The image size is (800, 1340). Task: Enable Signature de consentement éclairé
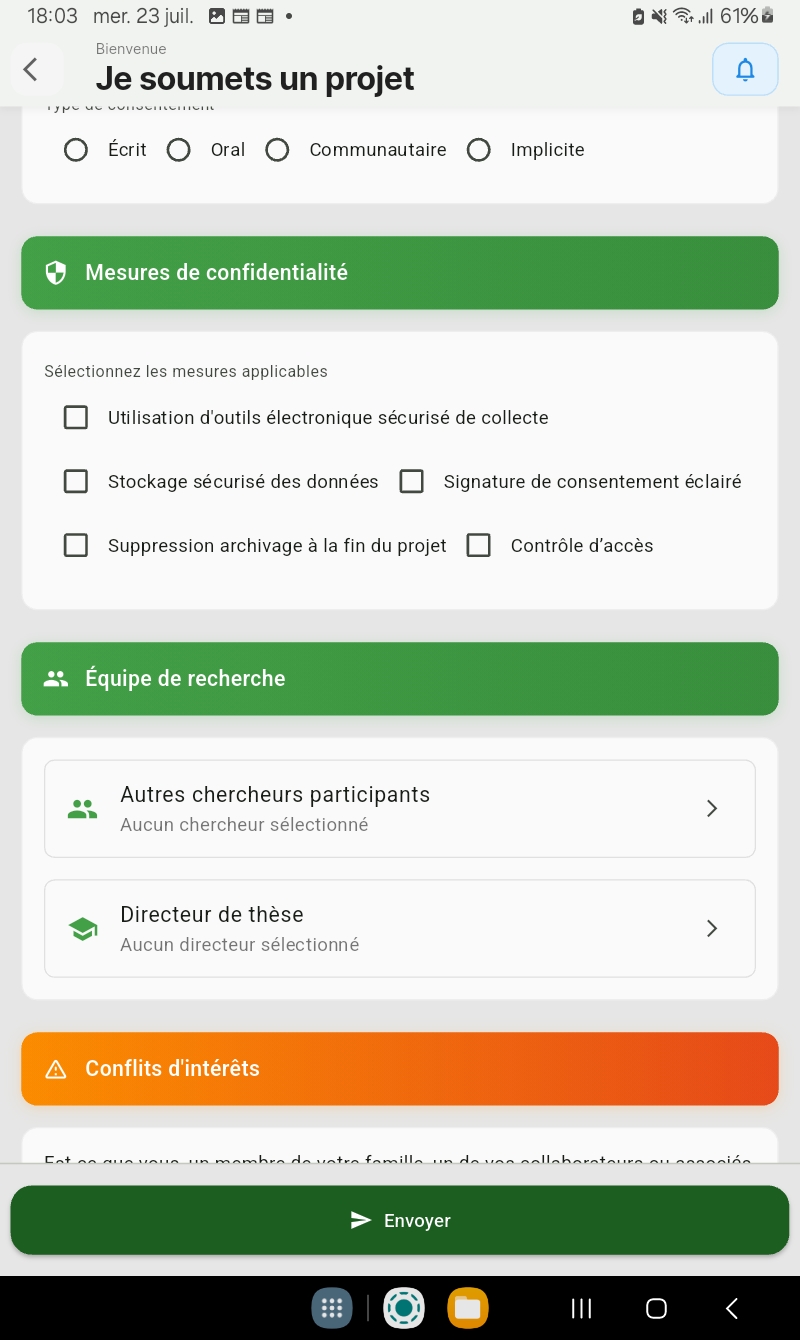point(412,482)
